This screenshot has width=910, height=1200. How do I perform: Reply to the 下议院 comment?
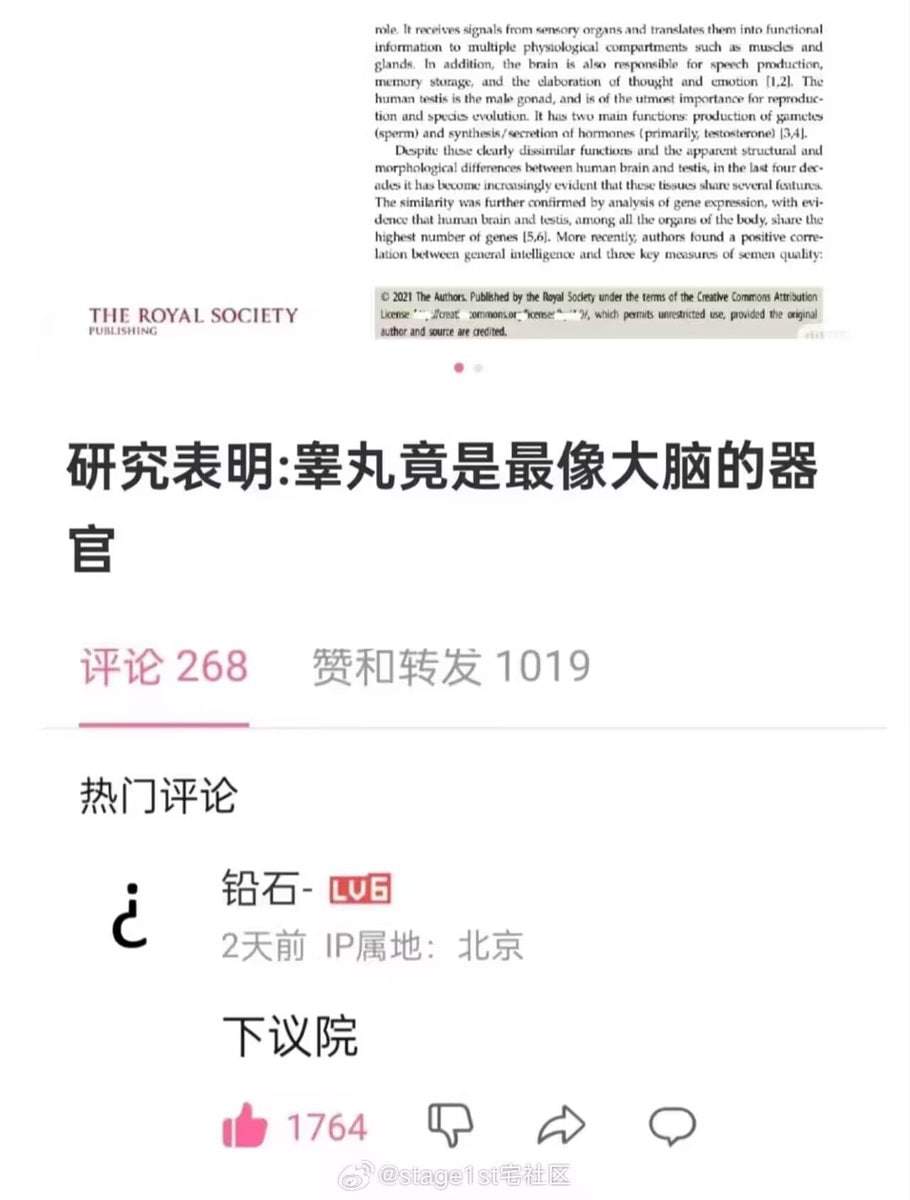tap(672, 1126)
